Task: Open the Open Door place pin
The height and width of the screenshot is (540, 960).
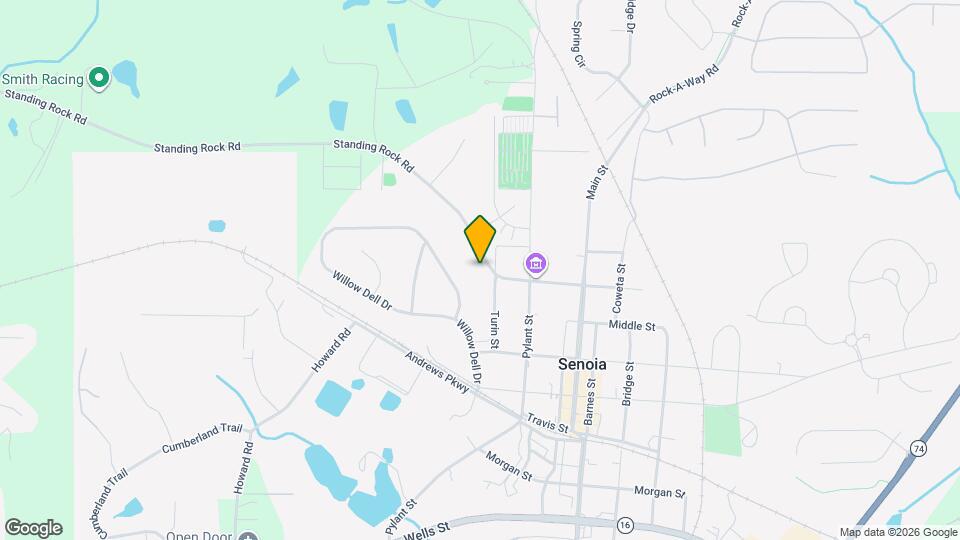Action: [x=248, y=536]
